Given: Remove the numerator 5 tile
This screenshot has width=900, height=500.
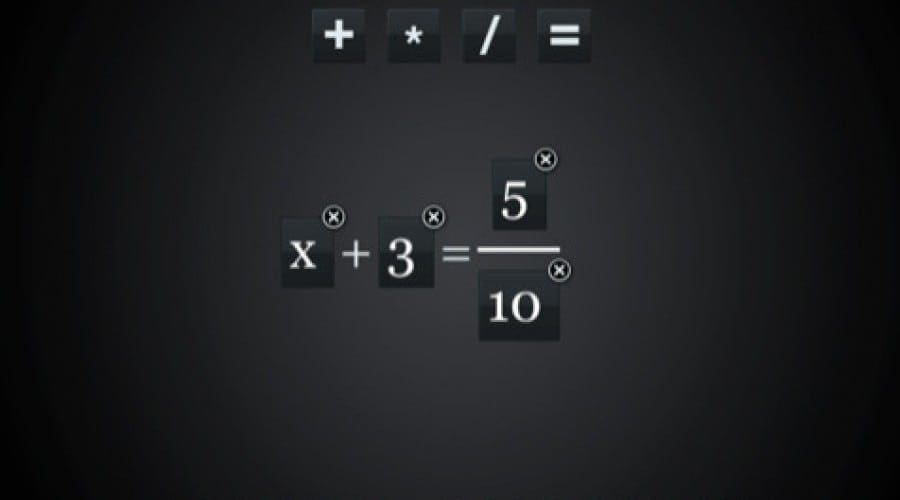Looking at the screenshot, I should (545, 159).
